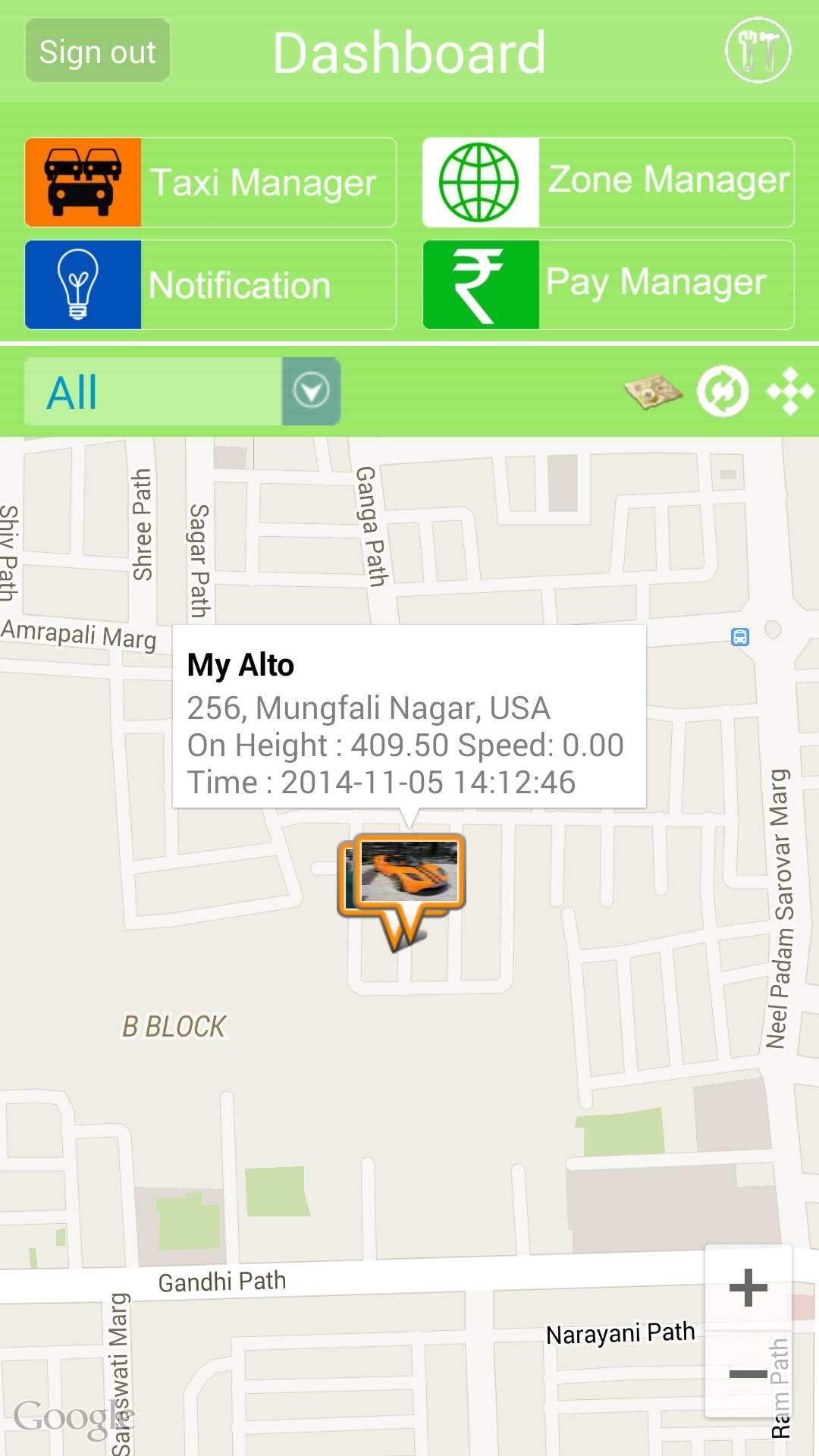Tap the four-dot pan icon

(x=789, y=392)
